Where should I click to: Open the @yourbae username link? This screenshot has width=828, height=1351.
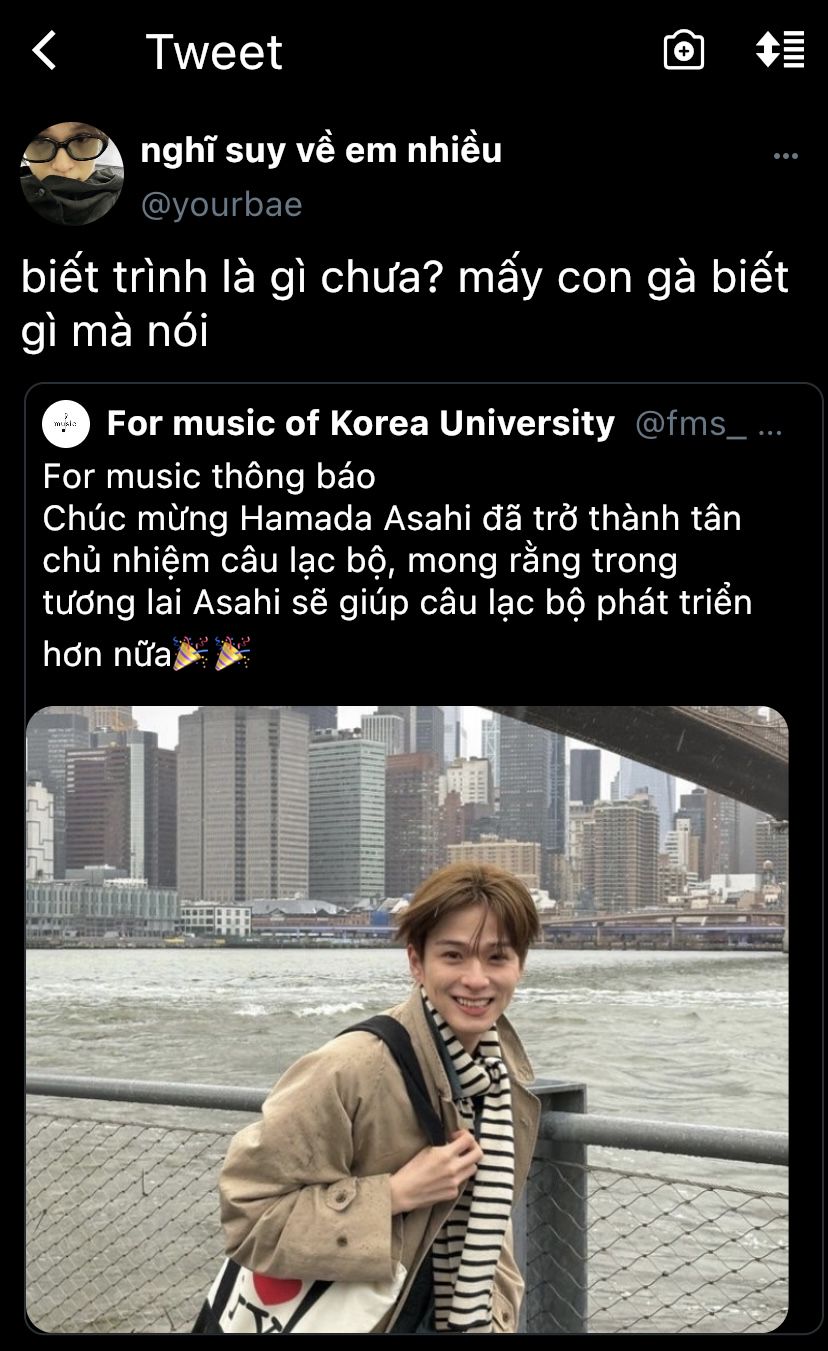(x=221, y=204)
